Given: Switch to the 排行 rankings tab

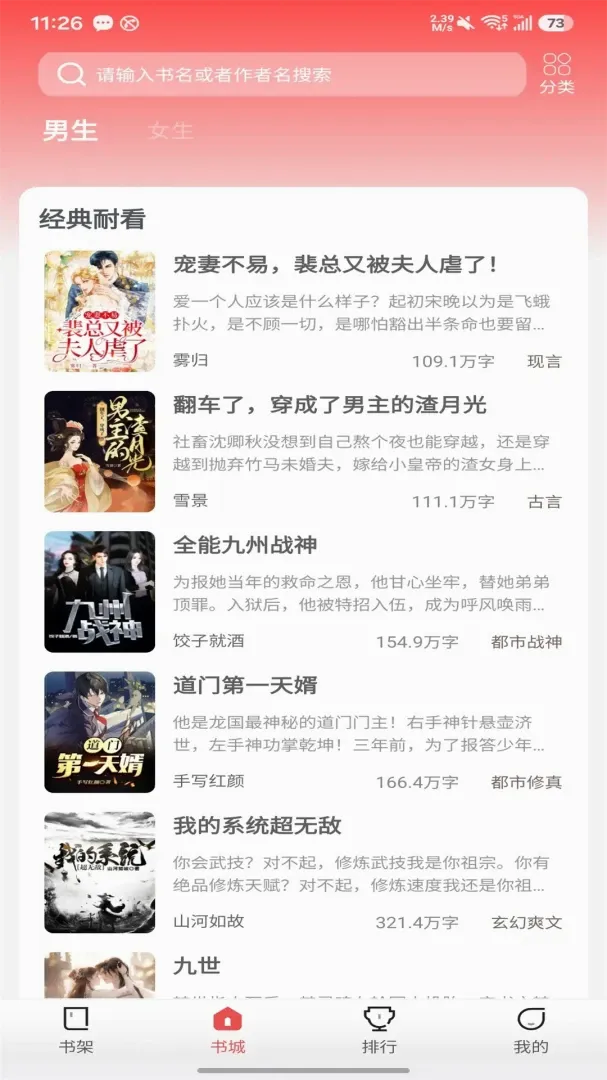Looking at the screenshot, I should click(379, 1030).
